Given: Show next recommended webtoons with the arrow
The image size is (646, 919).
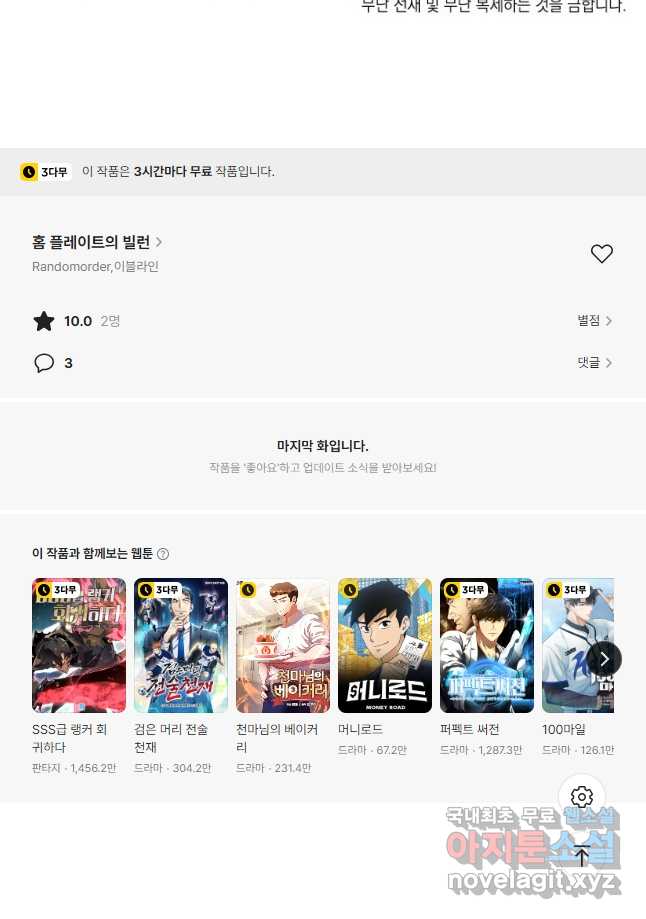Looking at the screenshot, I should pos(604,659).
